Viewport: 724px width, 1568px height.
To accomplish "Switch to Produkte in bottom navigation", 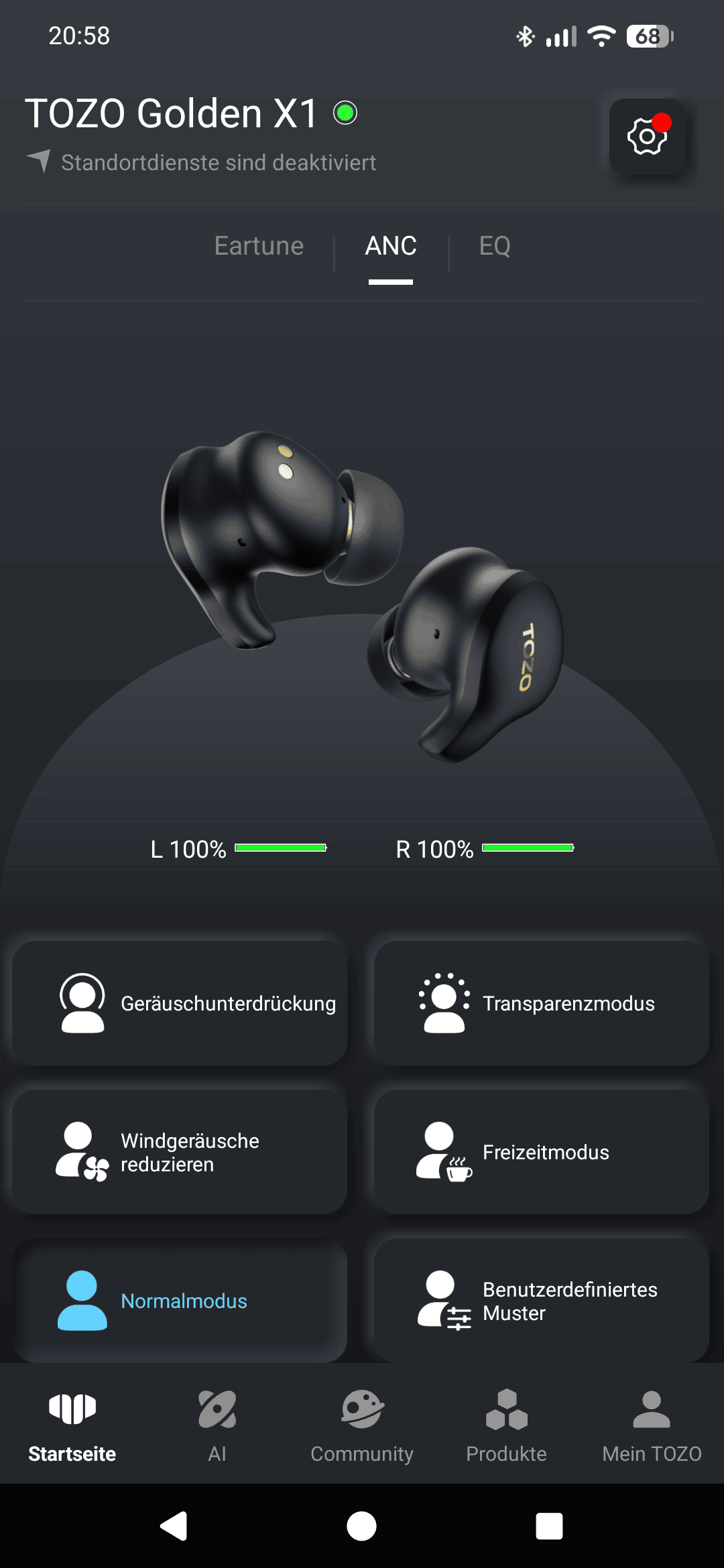I will point(507,1425).
